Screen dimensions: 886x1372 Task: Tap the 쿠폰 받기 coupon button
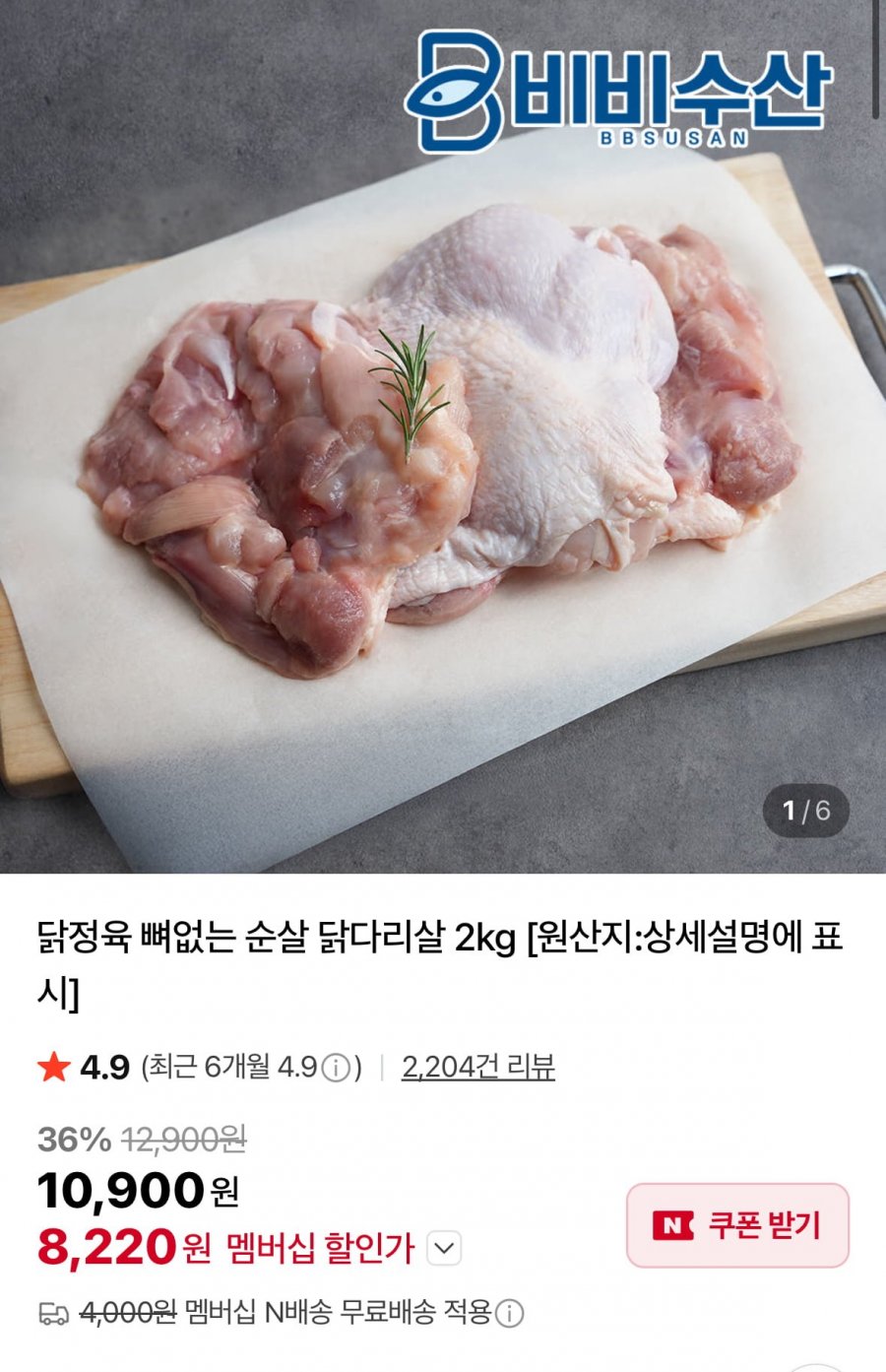[737, 1225]
